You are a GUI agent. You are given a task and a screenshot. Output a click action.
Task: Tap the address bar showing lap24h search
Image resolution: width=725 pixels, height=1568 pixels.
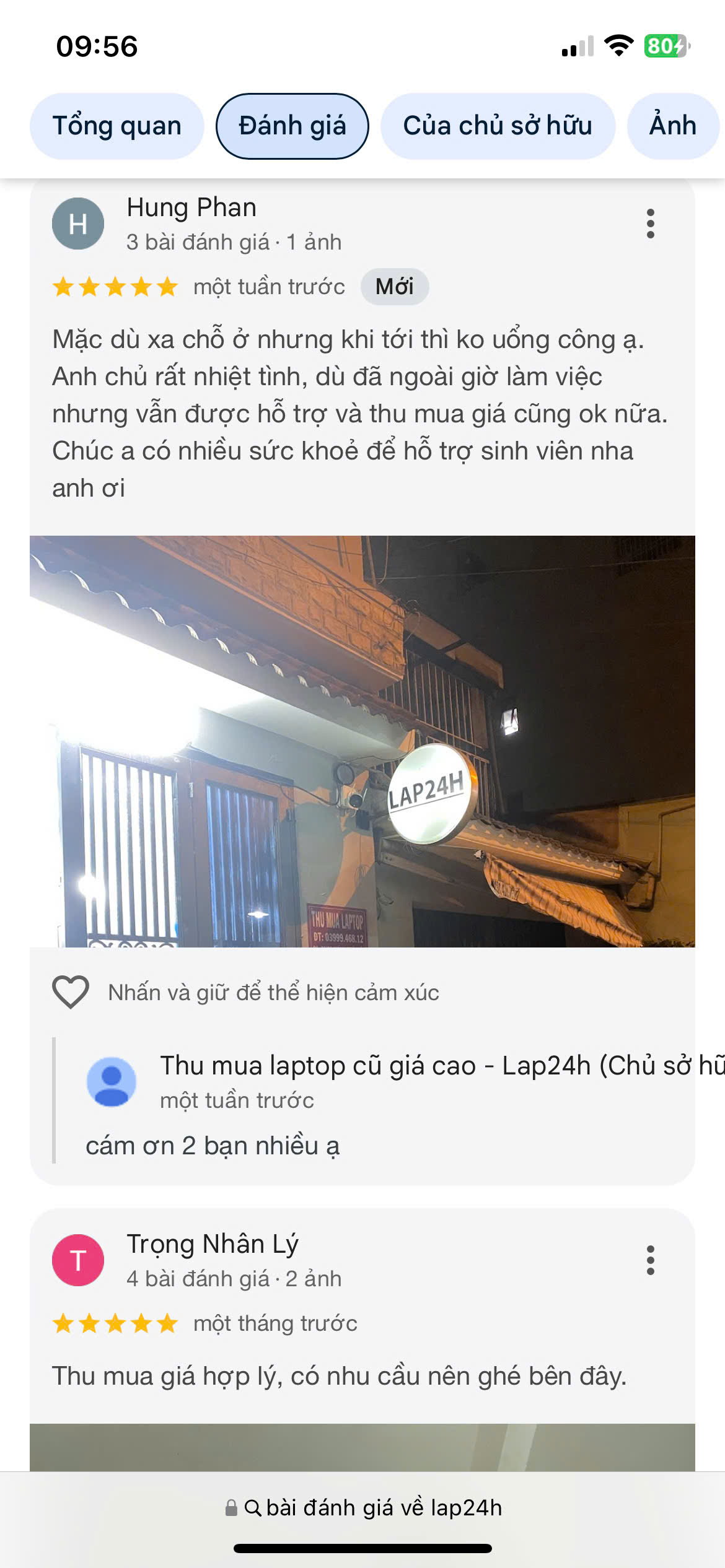(x=363, y=1508)
